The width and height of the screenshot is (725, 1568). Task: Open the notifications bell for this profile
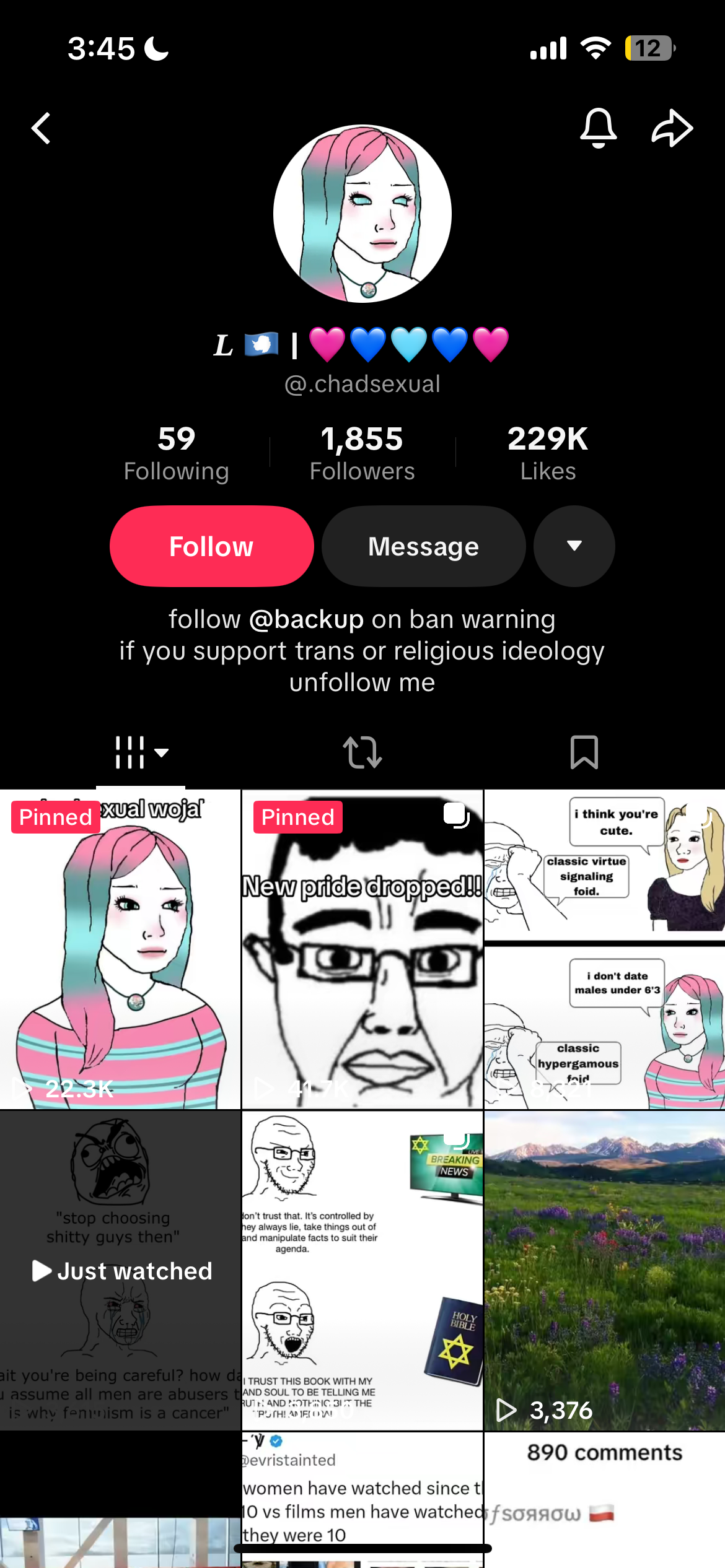point(598,128)
